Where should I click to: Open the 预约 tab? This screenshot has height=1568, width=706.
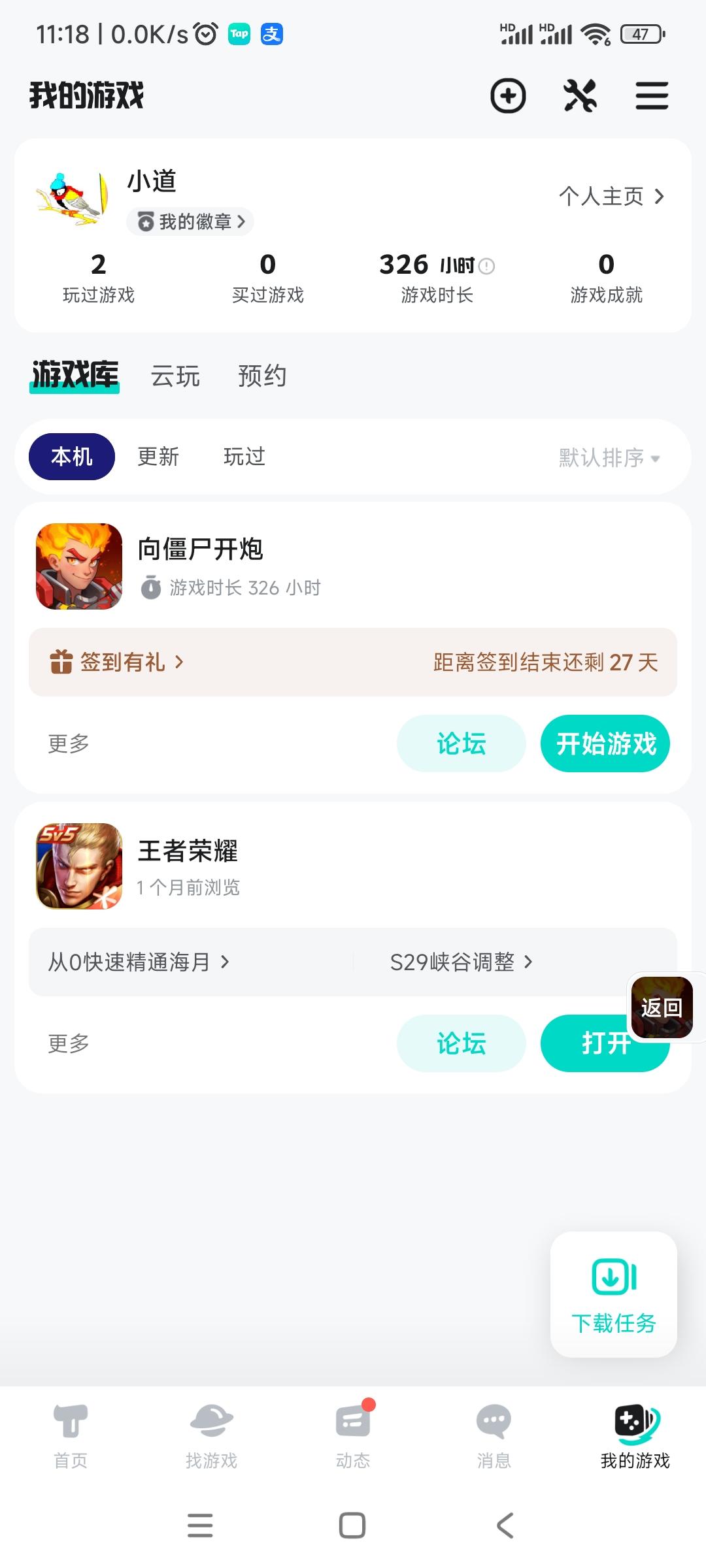pyautogui.click(x=261, y=376)
